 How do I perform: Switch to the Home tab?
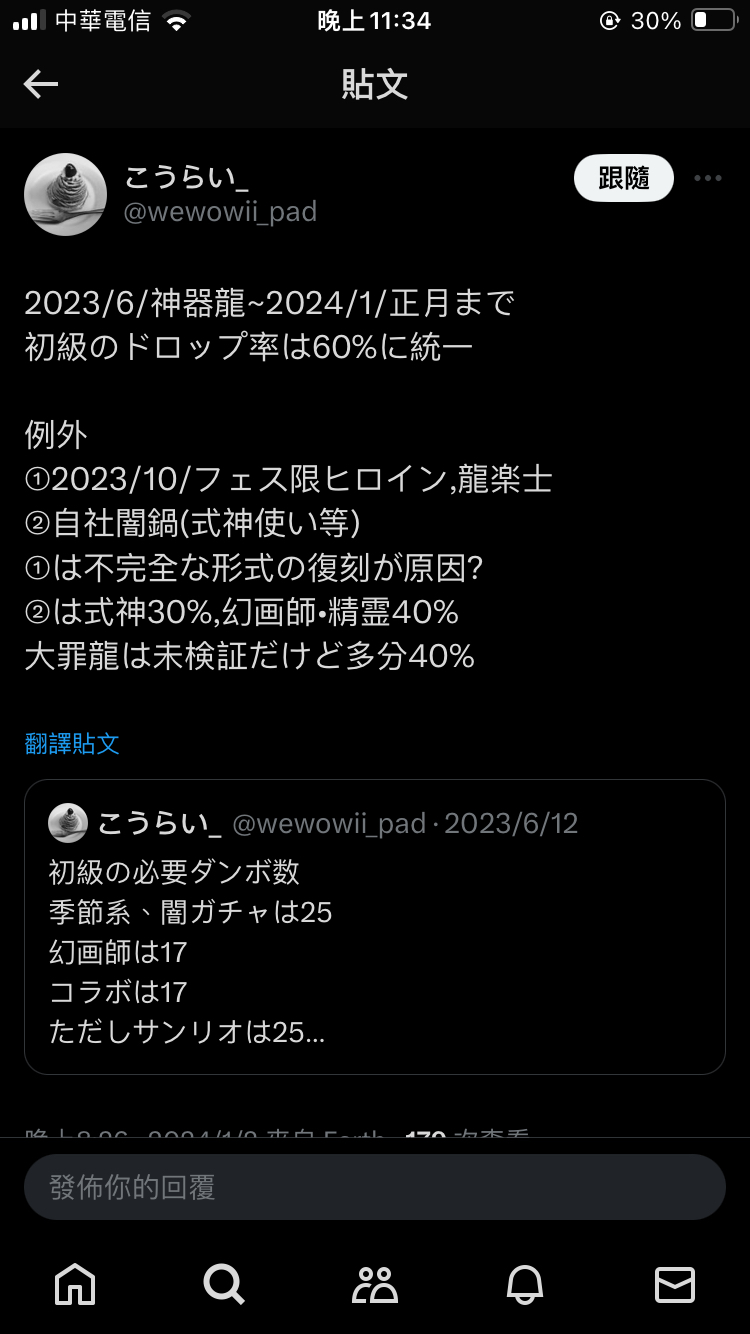coord(75,1283)
